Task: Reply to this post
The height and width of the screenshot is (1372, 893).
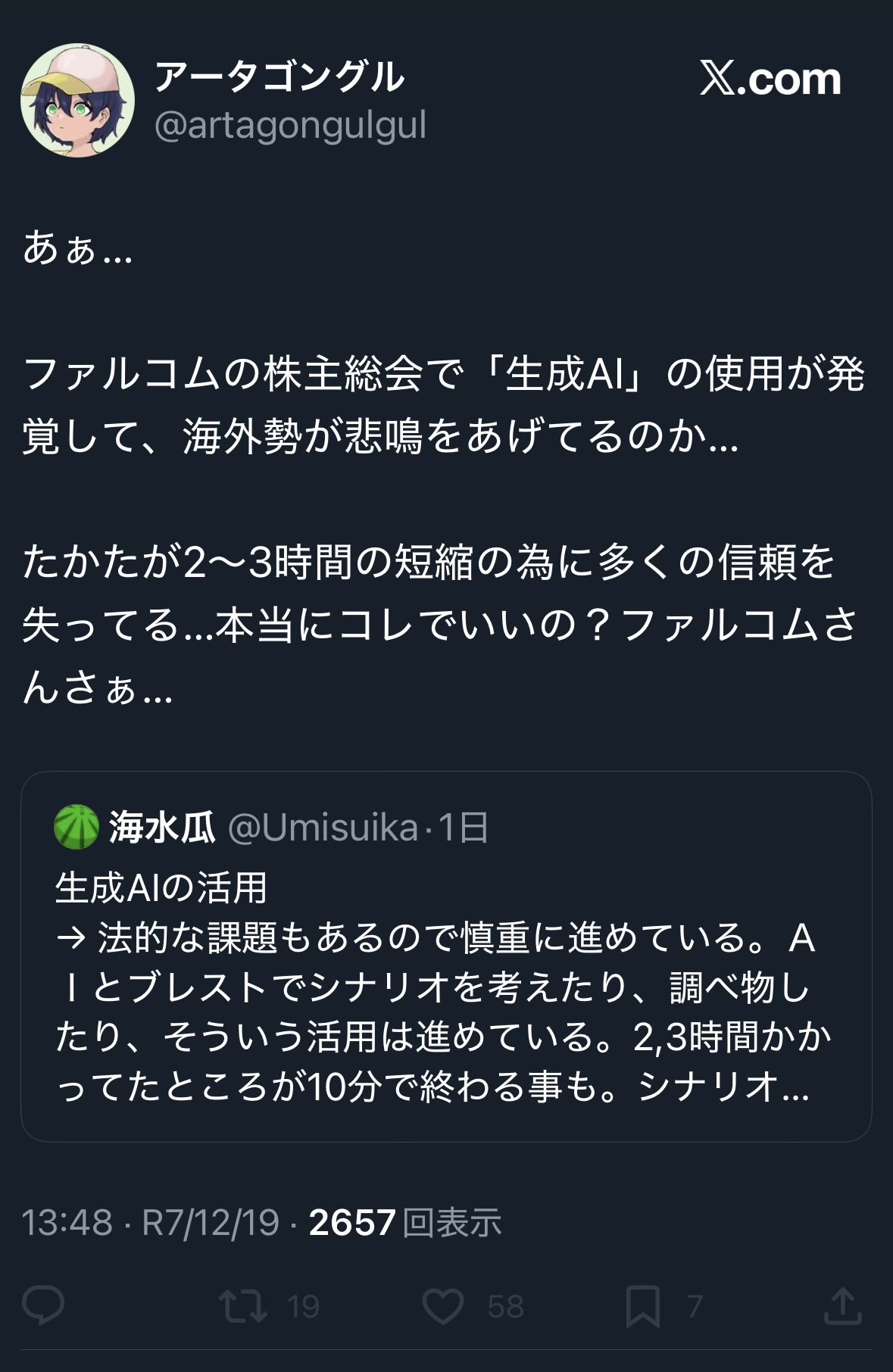Action: pos(43,1305)
